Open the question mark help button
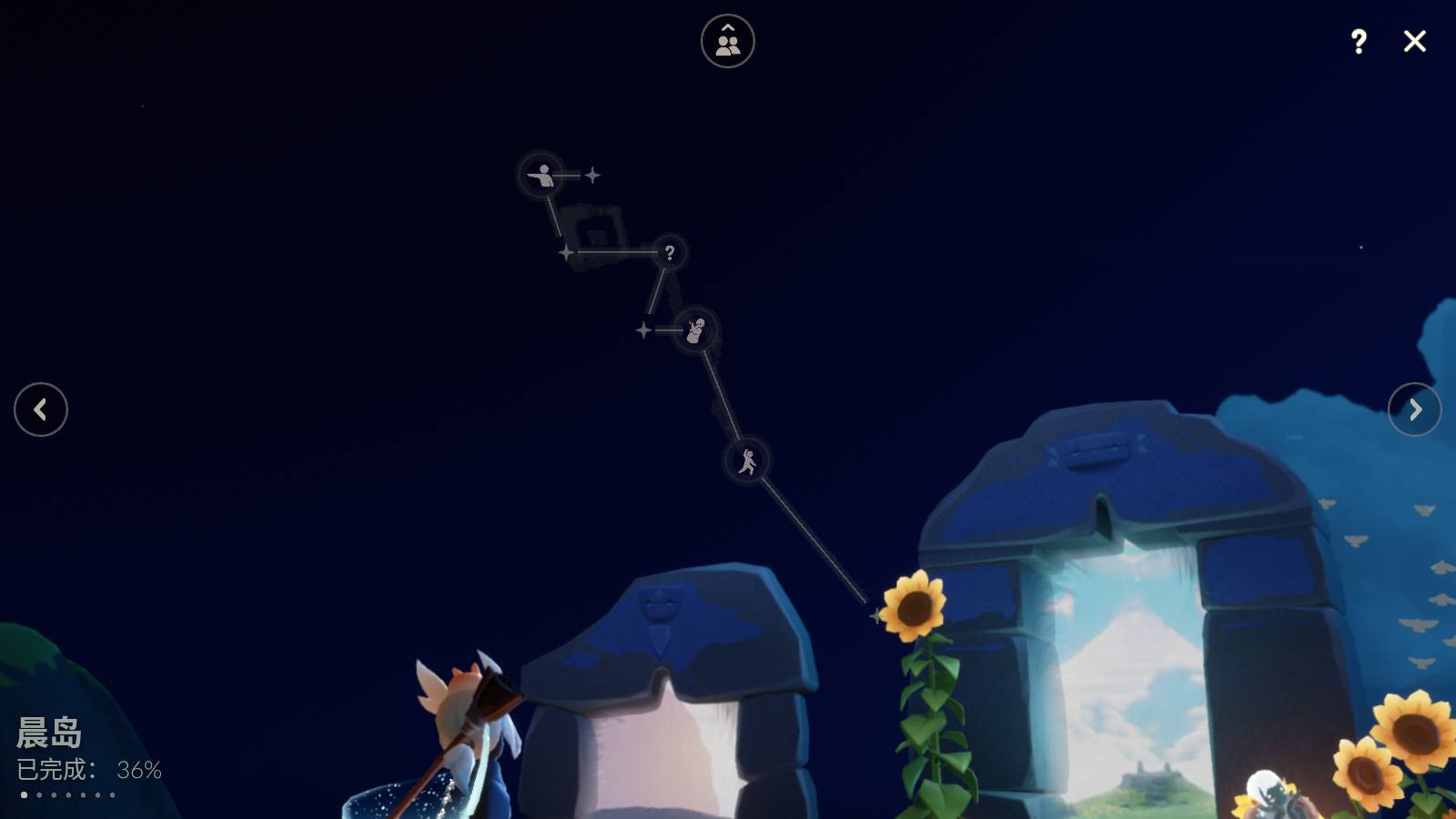 pos(1358,41)
